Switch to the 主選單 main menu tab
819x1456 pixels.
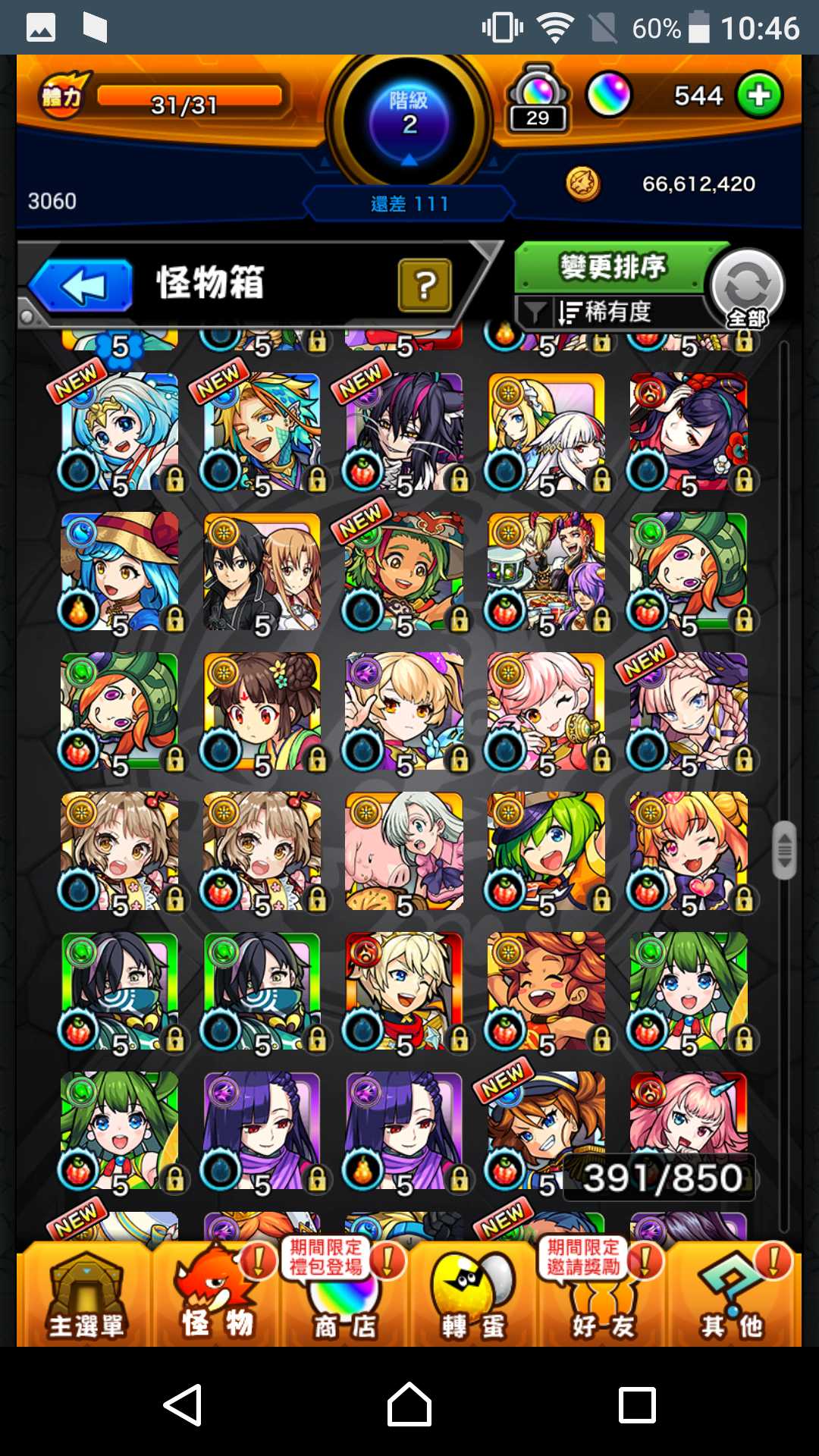[85, 1298]
